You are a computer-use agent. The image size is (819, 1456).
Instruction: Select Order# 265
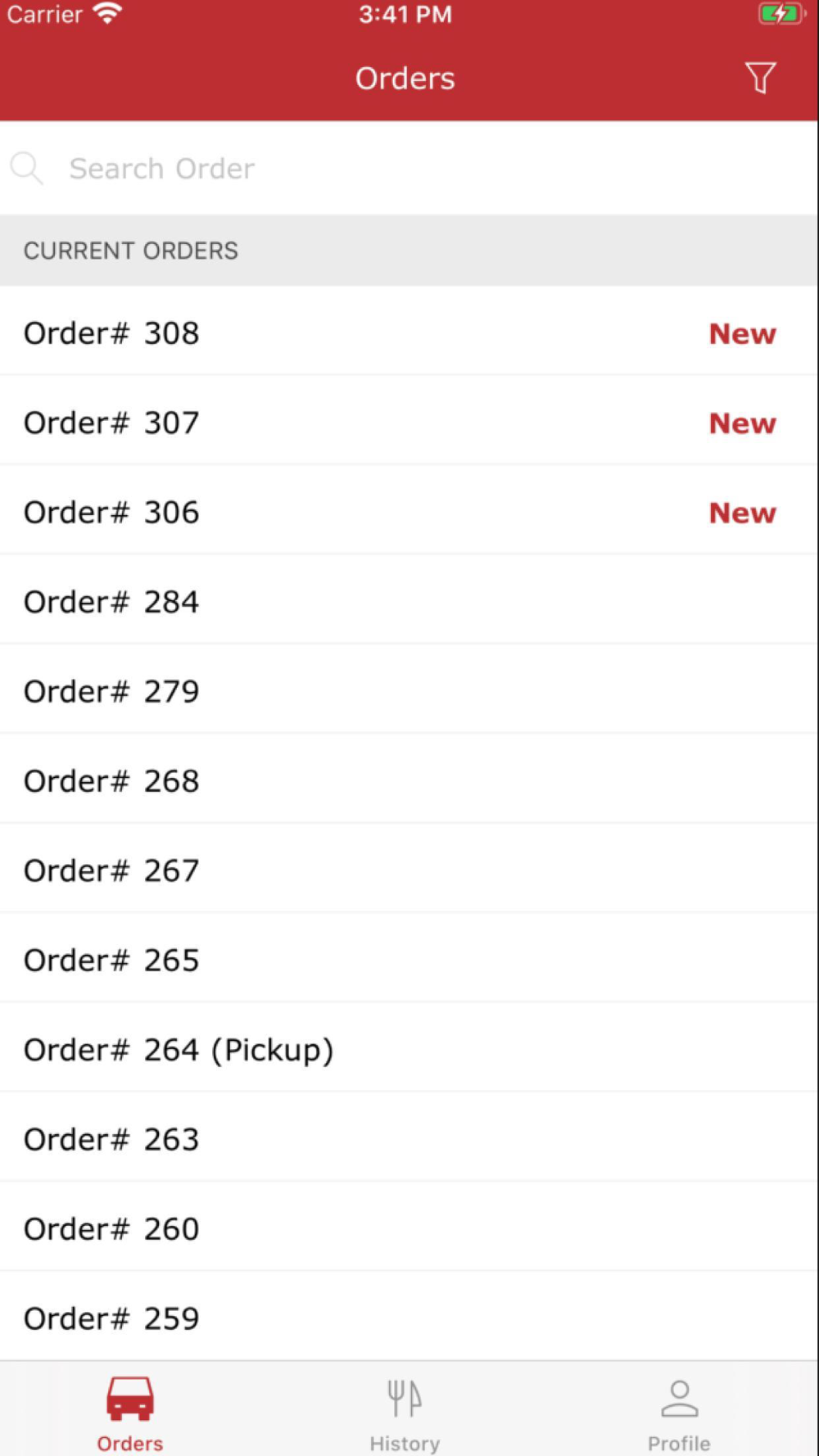click(x=409, y=958)
